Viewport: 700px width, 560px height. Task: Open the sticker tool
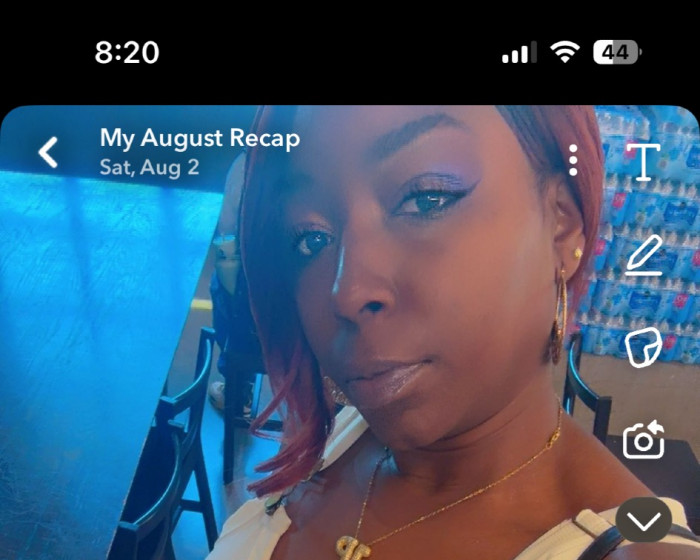click(644, 347)
